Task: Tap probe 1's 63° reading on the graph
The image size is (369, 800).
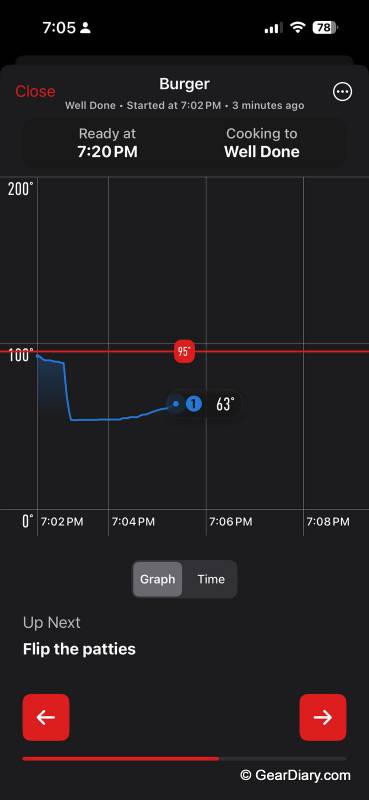Action: pyautogui.click(x=205, y=404)
